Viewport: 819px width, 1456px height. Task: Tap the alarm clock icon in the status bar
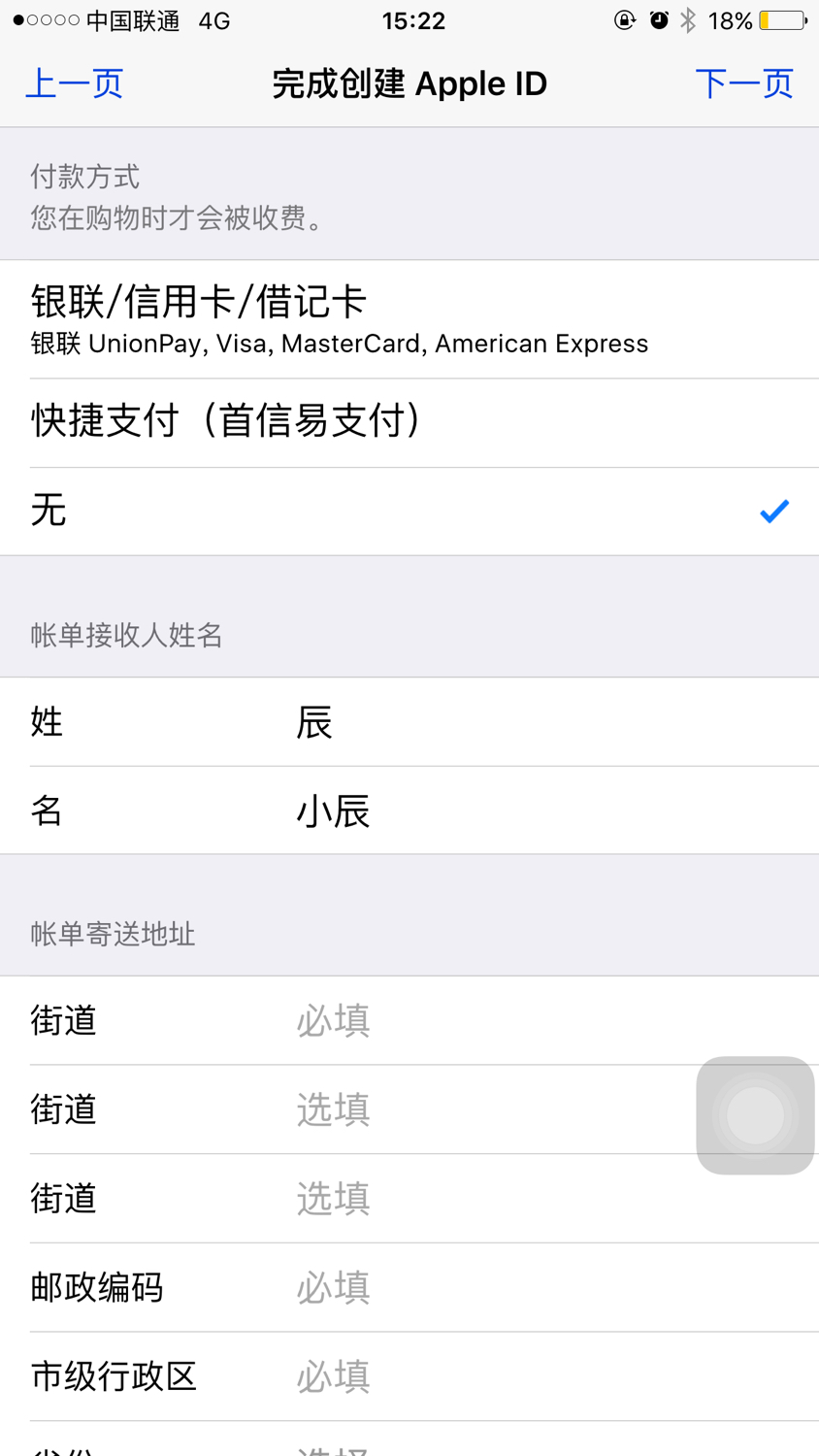[x=658, y=19]
